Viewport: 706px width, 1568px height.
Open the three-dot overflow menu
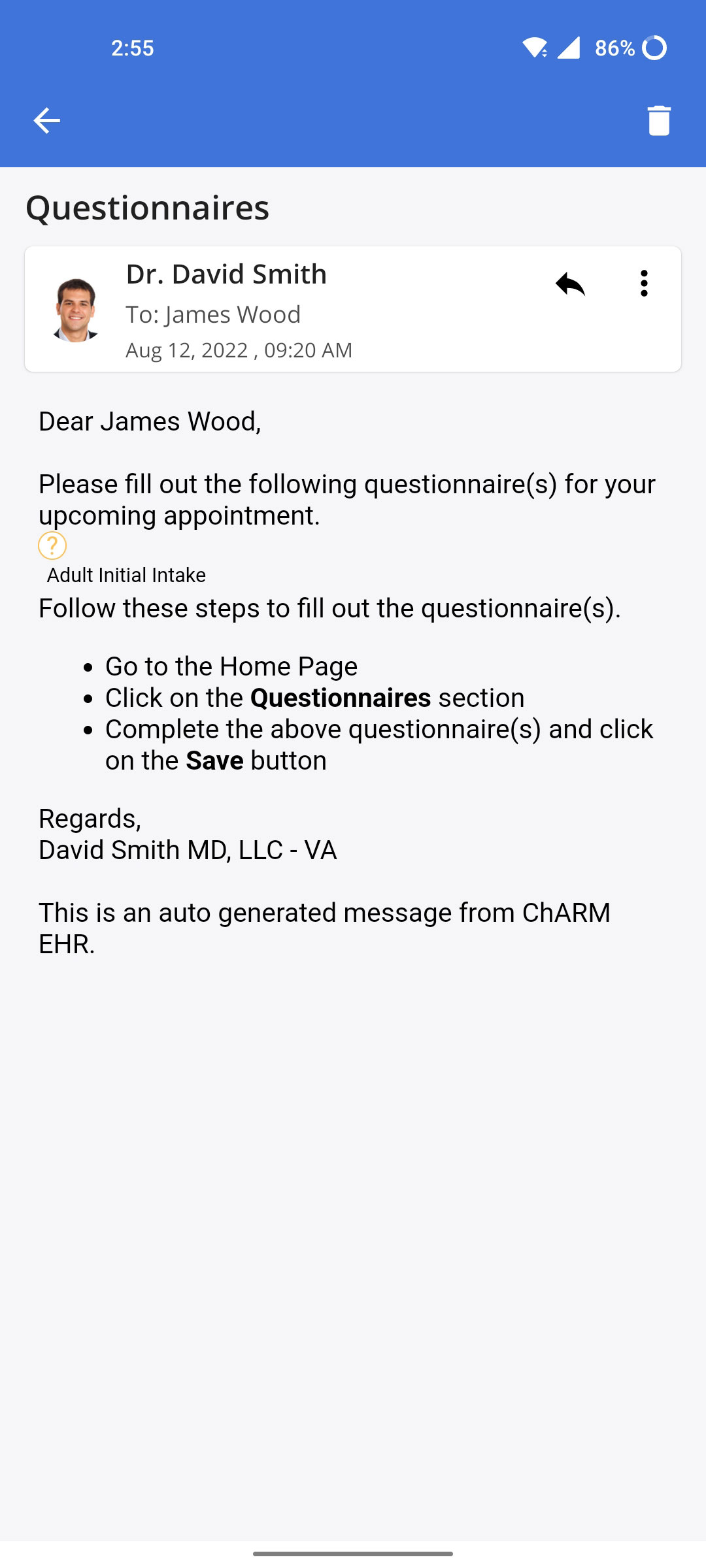[x=643, y=283]
